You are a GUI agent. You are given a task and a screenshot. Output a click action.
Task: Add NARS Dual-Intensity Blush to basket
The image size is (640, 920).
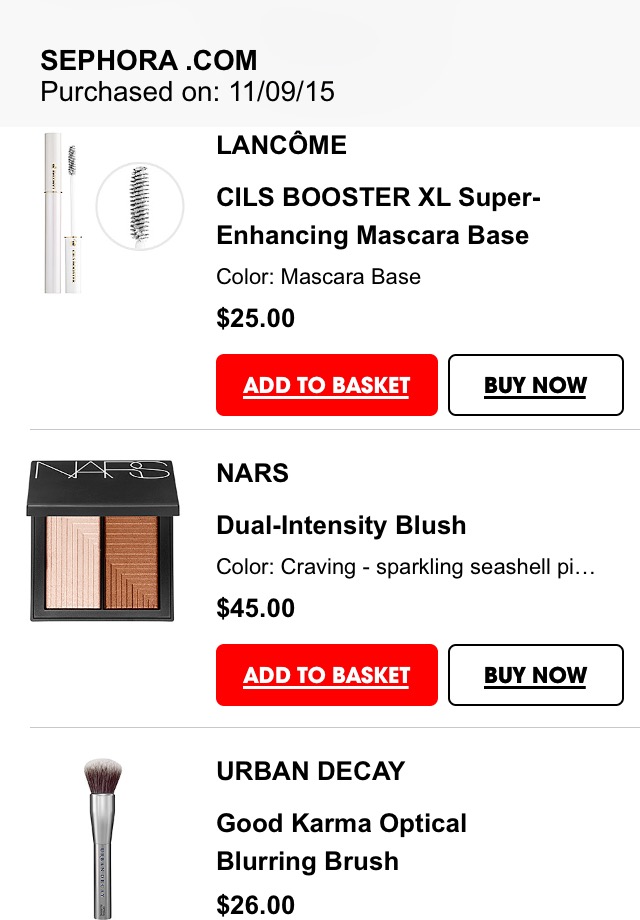[x=327, y=675]
